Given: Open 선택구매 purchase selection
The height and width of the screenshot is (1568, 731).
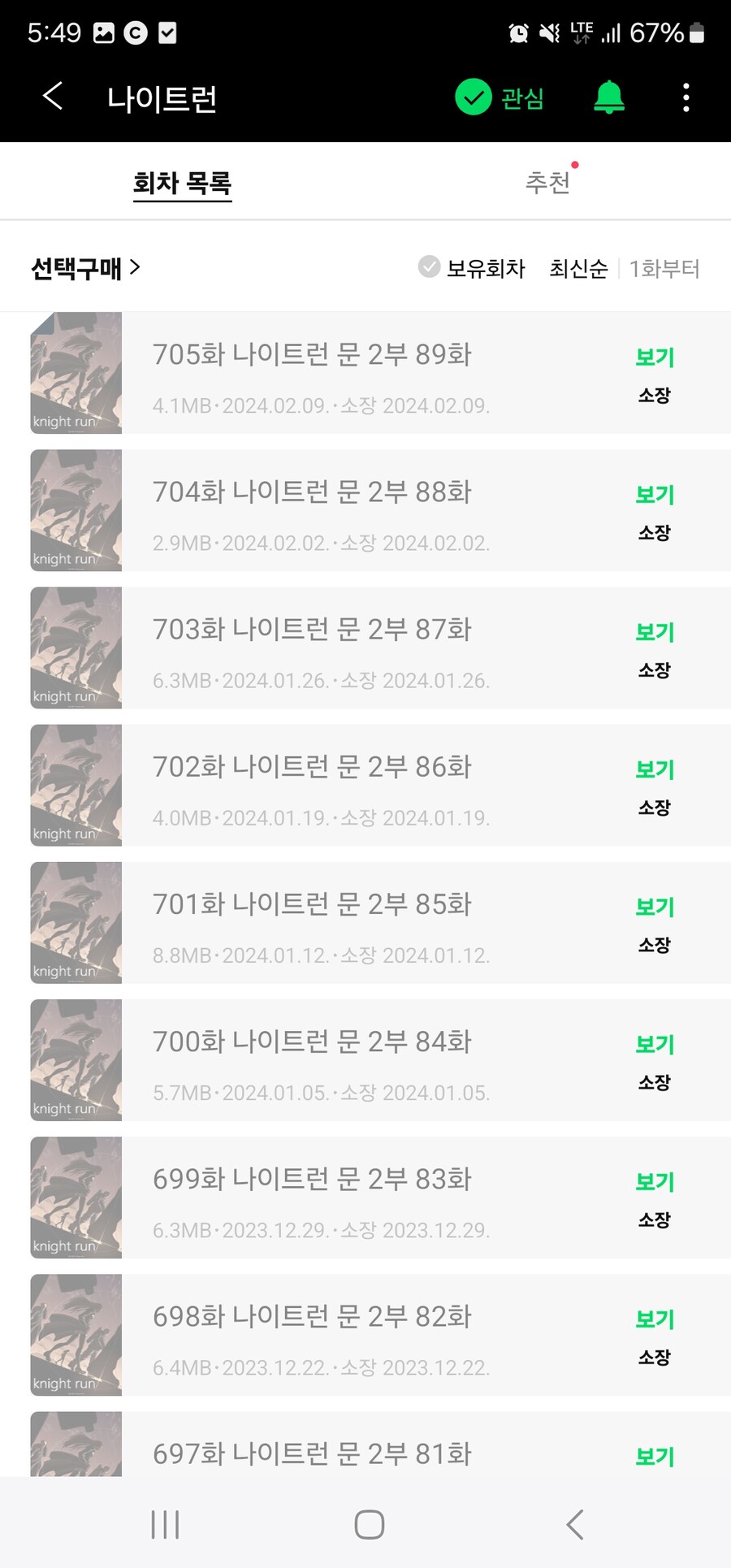Looking at the screenshot, I should pos(85,268).
